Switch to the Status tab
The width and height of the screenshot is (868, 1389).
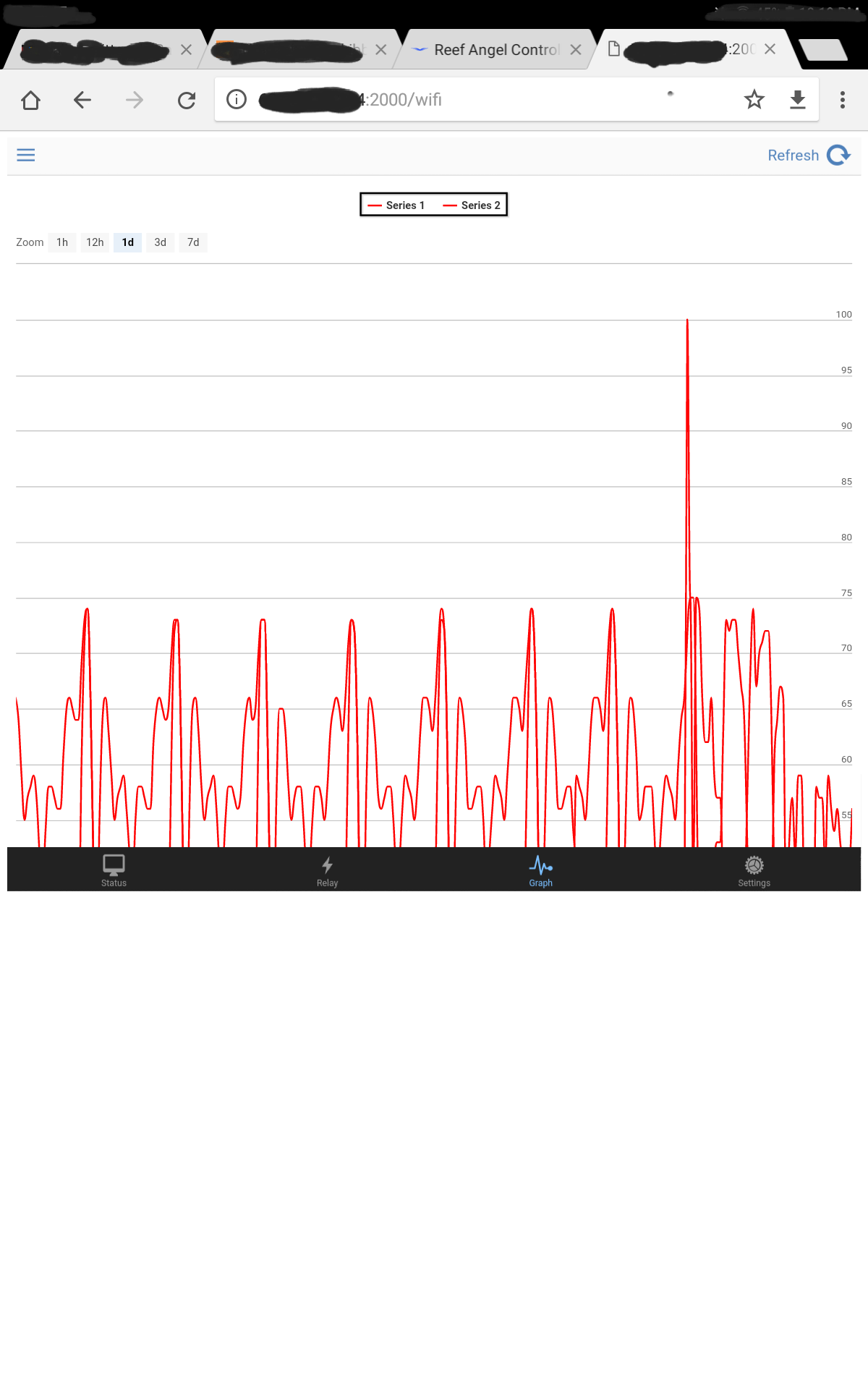click(114, 870)
